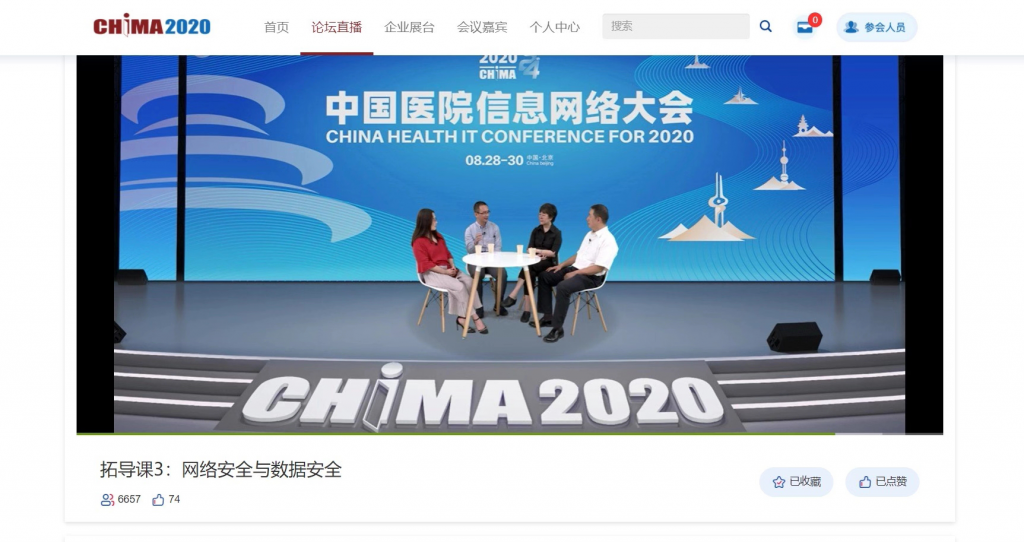Open the messages inbox icon
Viewport: 1024px width, 542px height.
tap(805, 27)
